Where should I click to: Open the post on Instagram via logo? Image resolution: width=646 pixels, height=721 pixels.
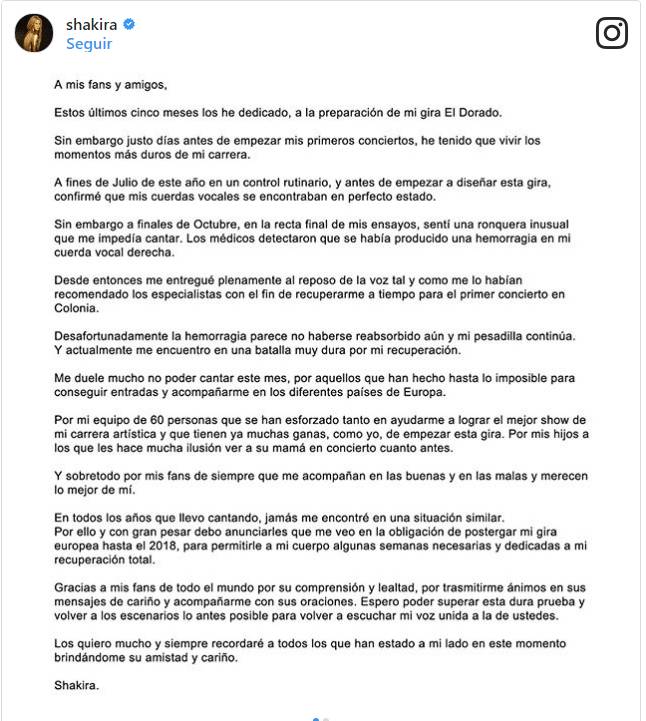611,33
